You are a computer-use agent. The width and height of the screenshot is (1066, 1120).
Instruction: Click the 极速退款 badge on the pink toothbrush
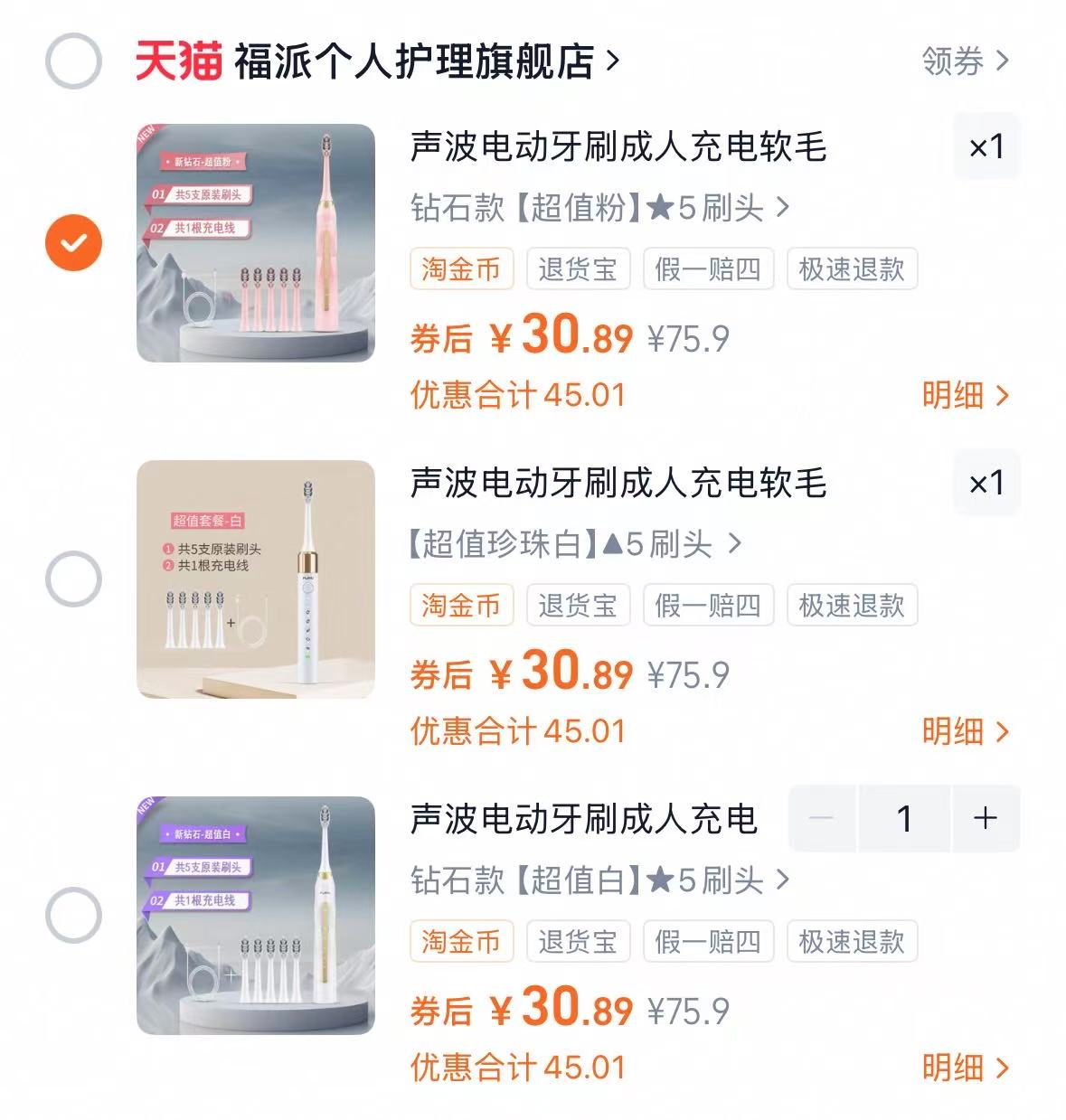pyautogui.click(x=851, y=268)
